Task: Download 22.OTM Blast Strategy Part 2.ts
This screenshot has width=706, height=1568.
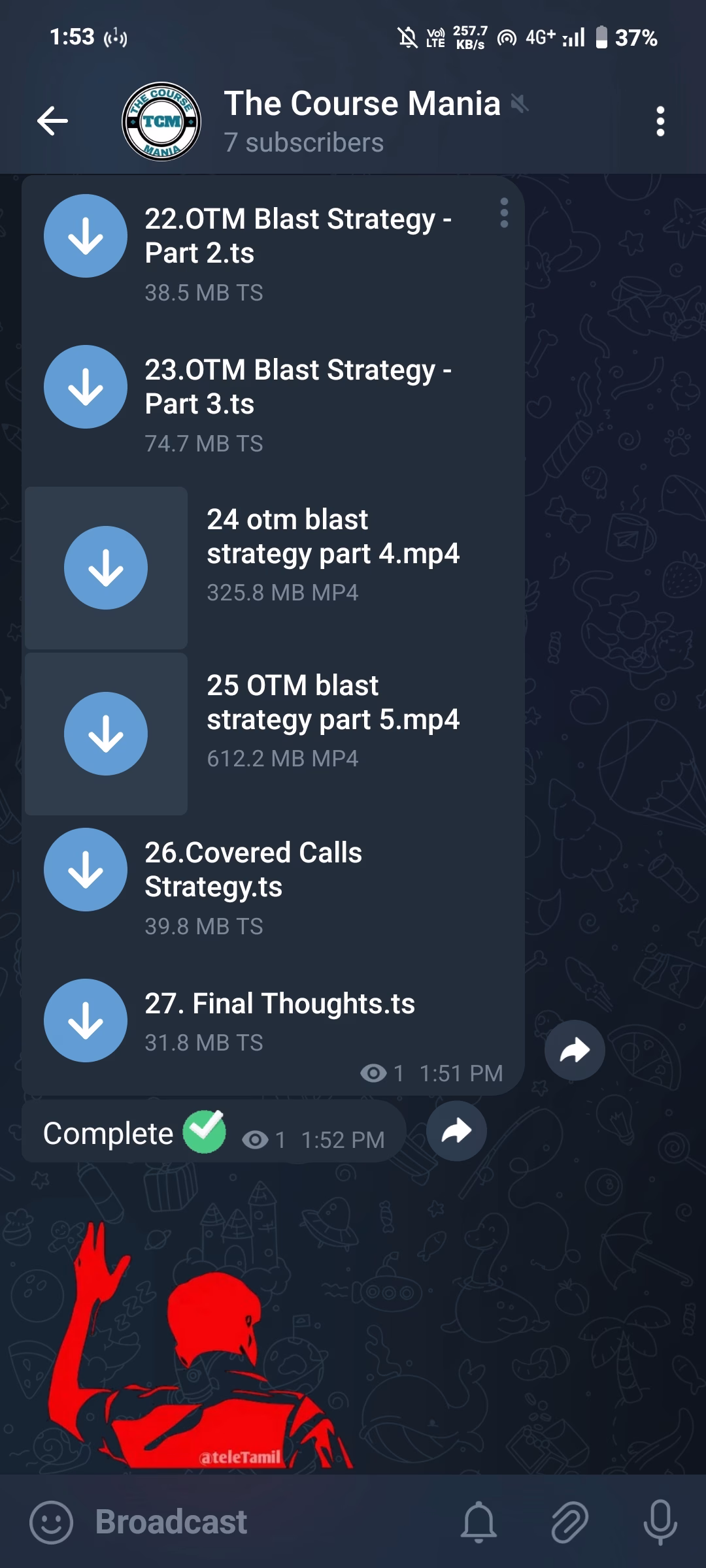Action: 86,236
